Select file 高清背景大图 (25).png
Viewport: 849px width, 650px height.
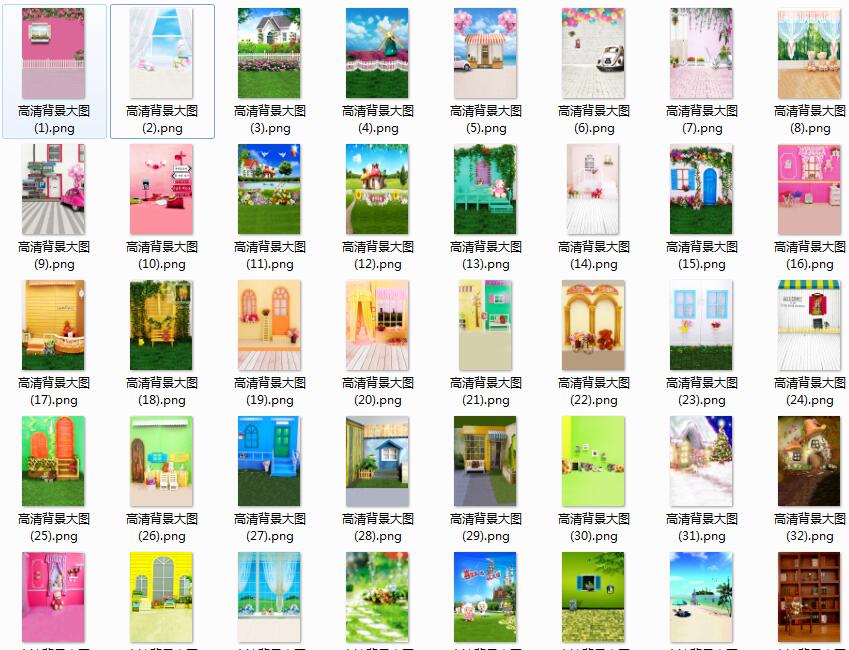click(x=53, y=461)
